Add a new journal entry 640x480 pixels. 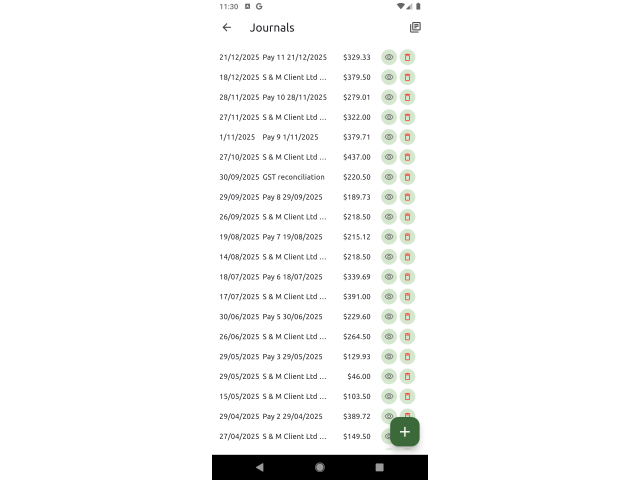pyautogui.click(x=404, y=432)
